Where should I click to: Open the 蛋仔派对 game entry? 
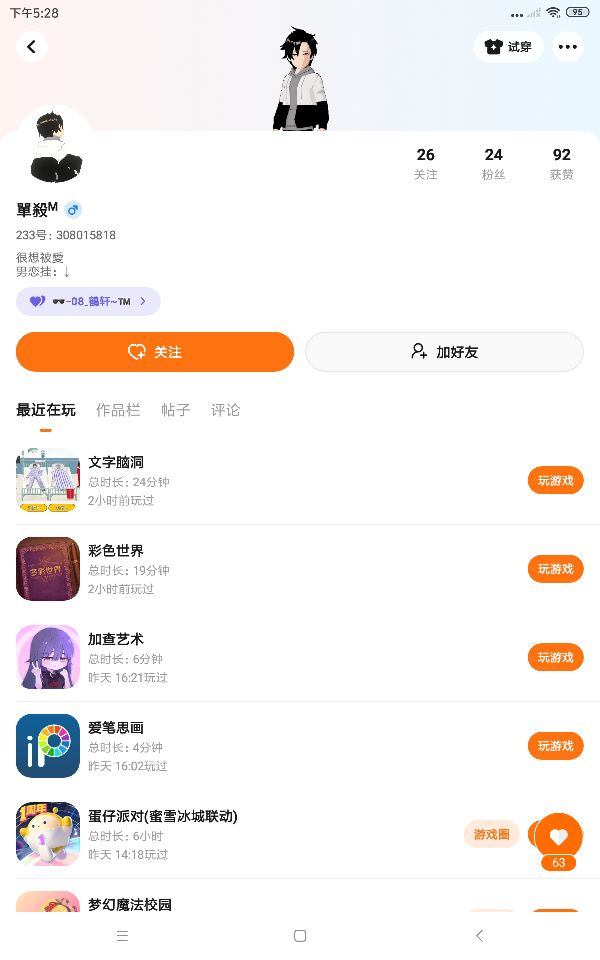click(x=162, y=816)
